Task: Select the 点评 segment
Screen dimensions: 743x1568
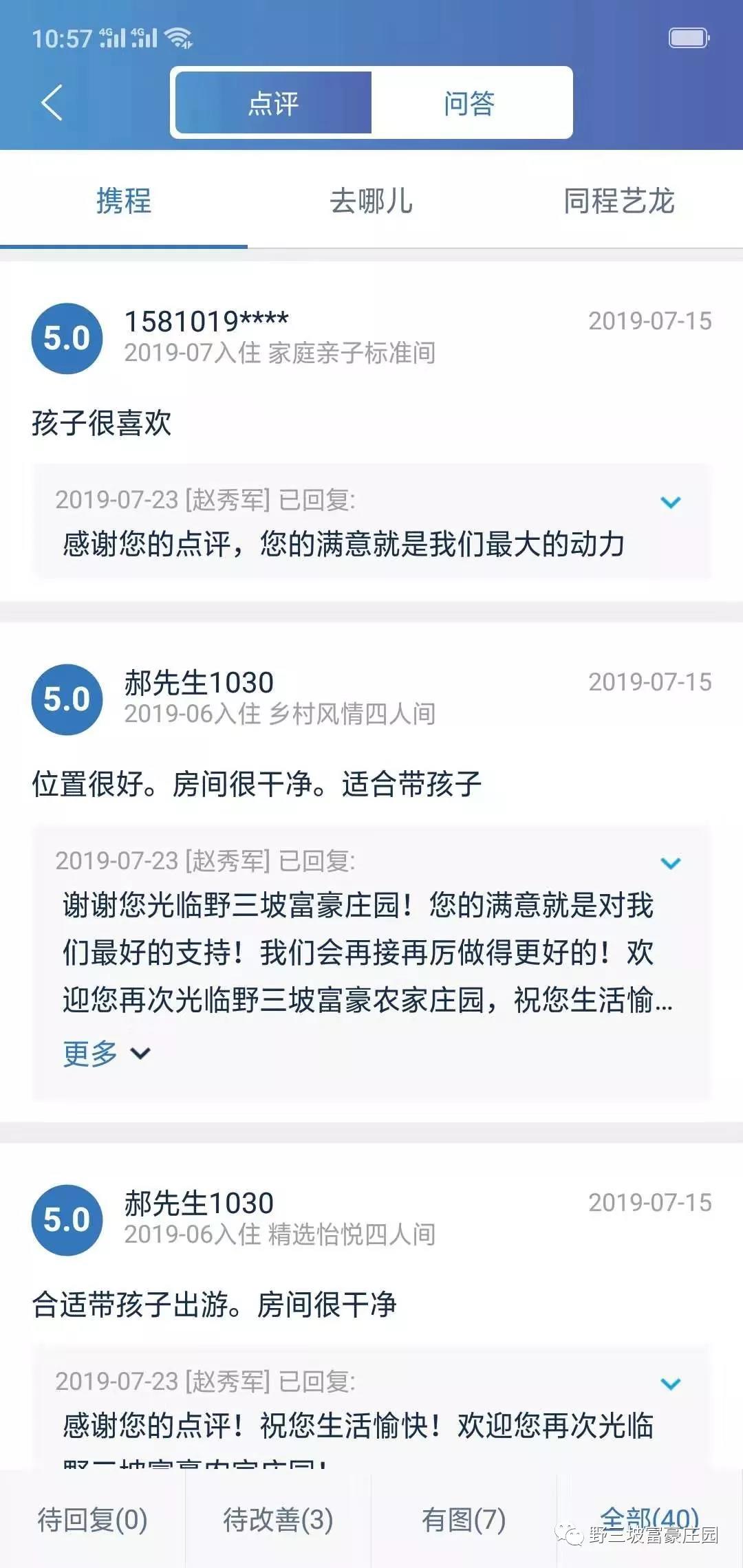Action: (x=274, y=103)
